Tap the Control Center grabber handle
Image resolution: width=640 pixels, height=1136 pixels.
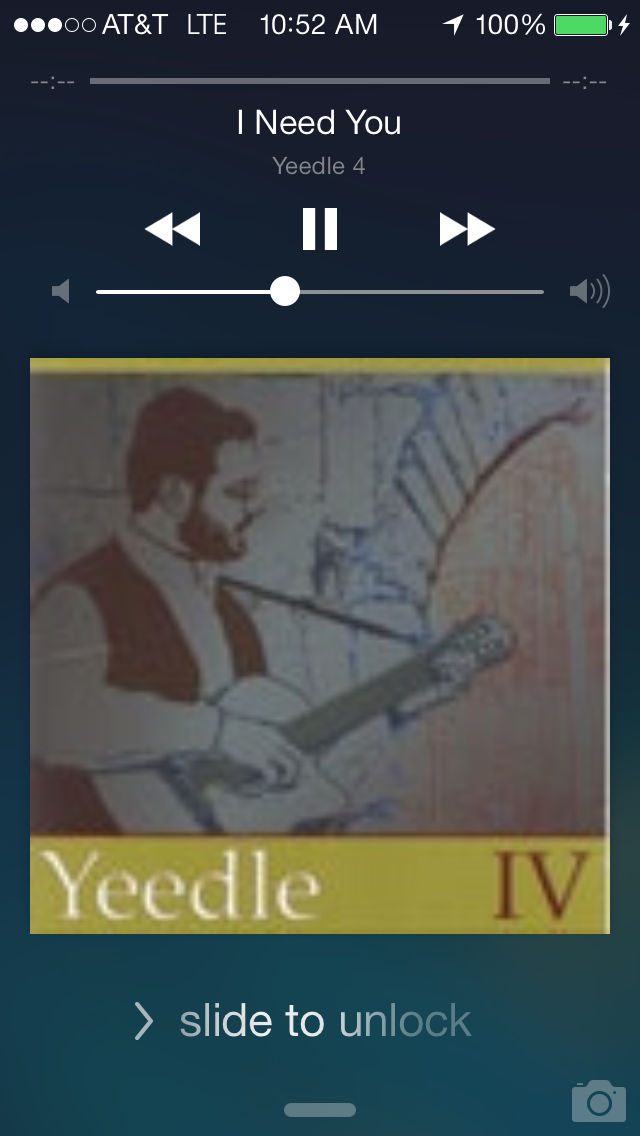pos(320,1110)
